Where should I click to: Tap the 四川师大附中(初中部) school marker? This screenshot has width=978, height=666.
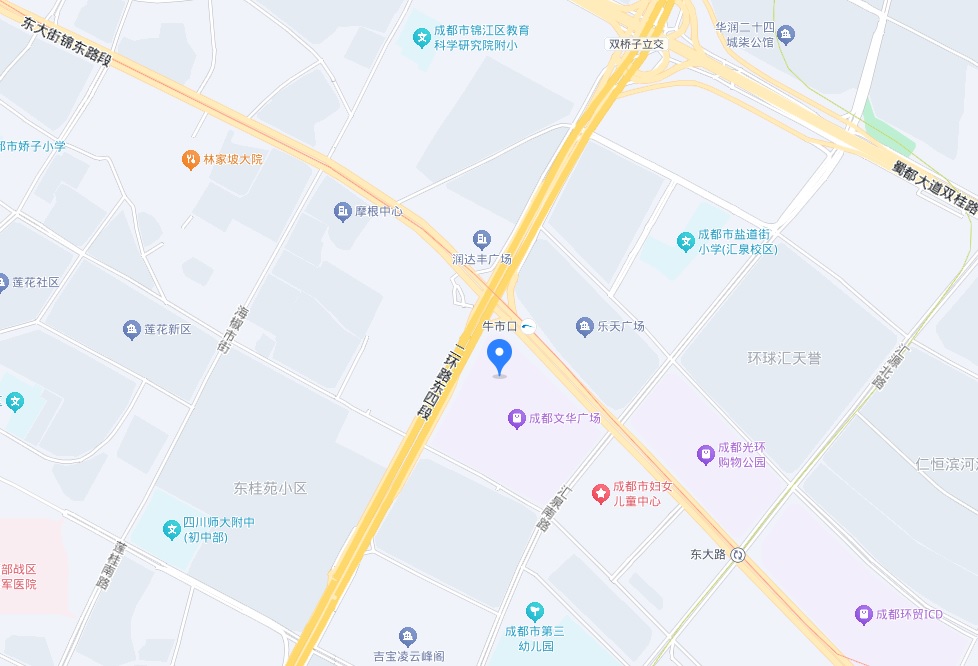[x=170, y=529]
